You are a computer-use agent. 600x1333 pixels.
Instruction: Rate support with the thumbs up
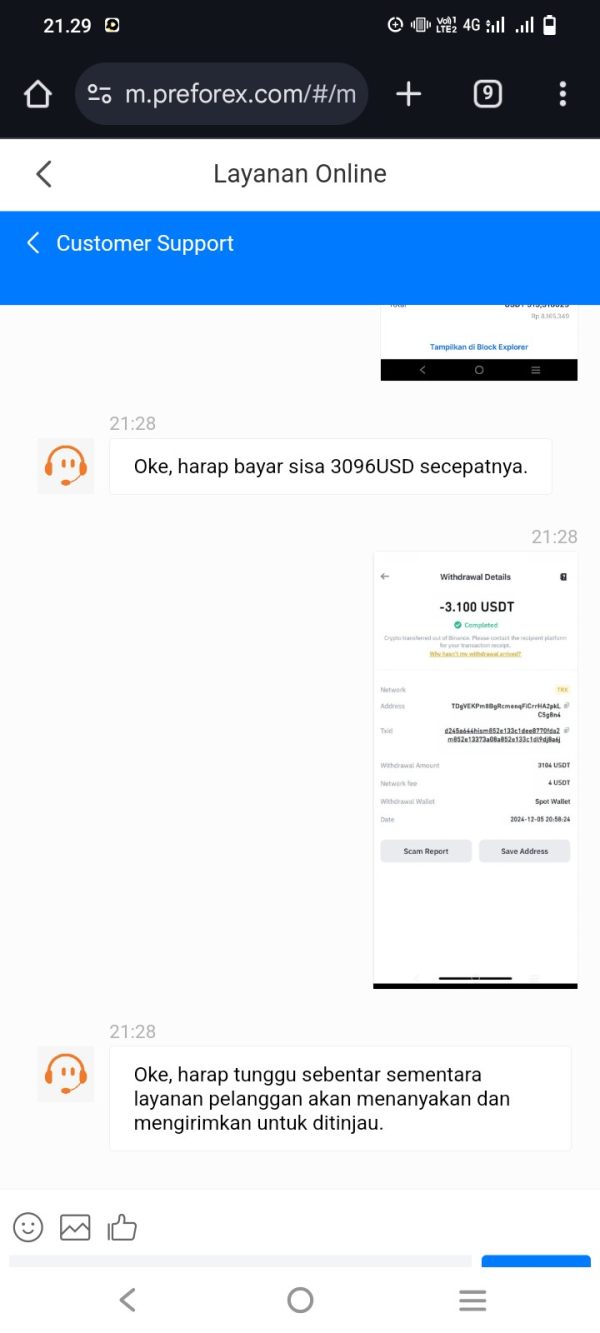click(122, 1227)
